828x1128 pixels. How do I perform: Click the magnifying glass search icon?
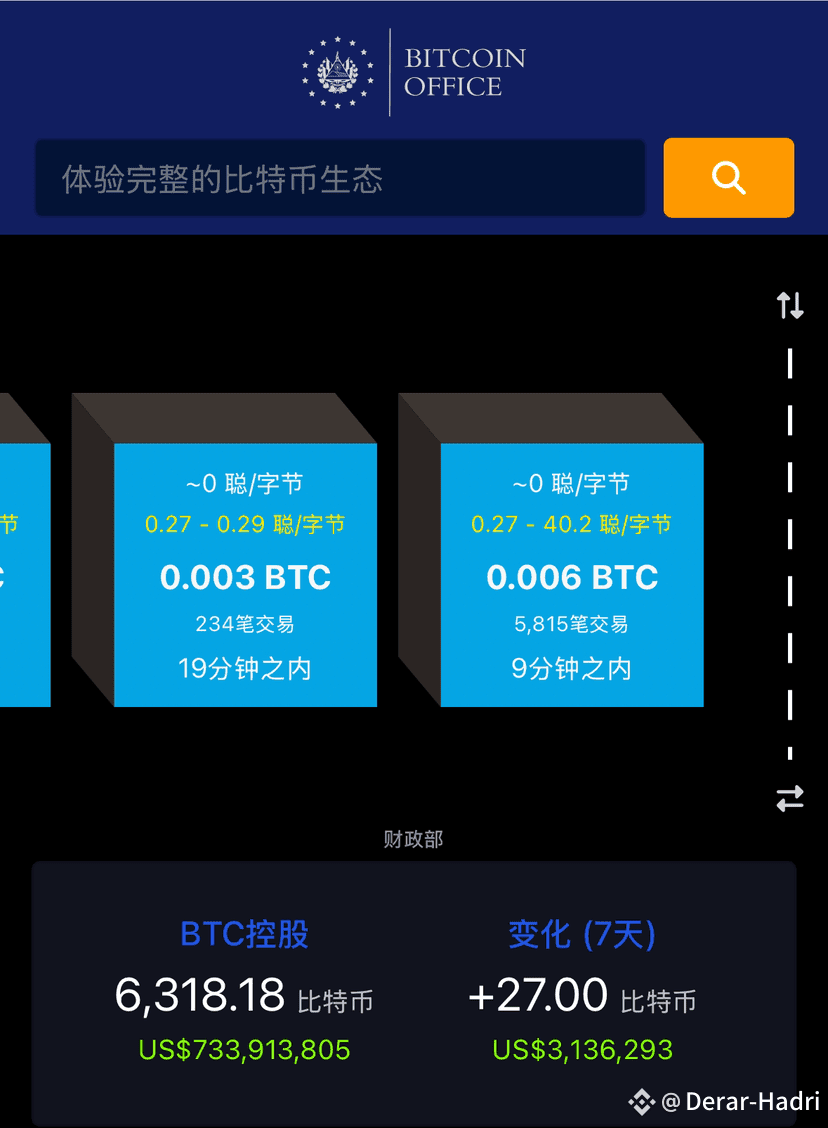[728, 178]
